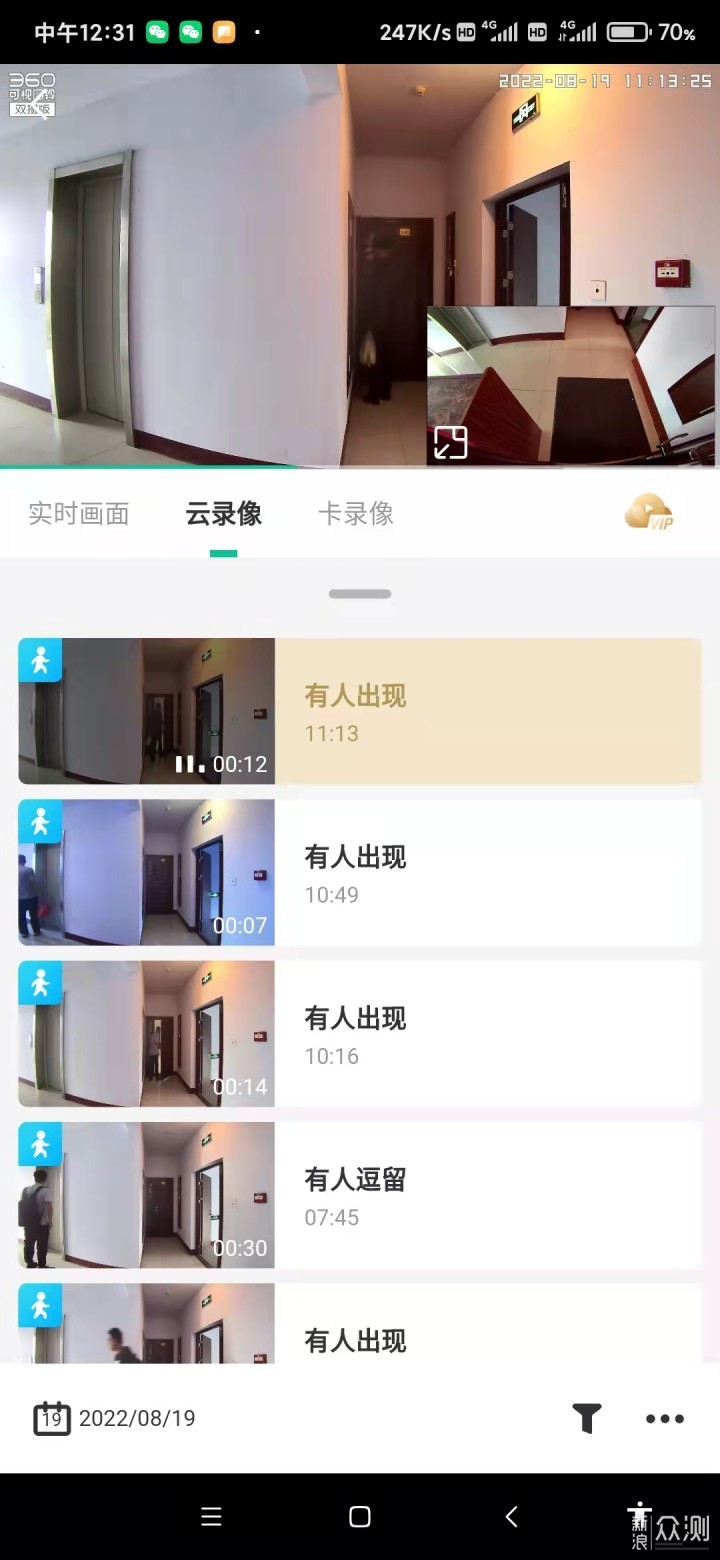The width and height of the screenshot is (720, 1560).
Task: Switch to the 实时画面 tab
Action: (79, 514)
